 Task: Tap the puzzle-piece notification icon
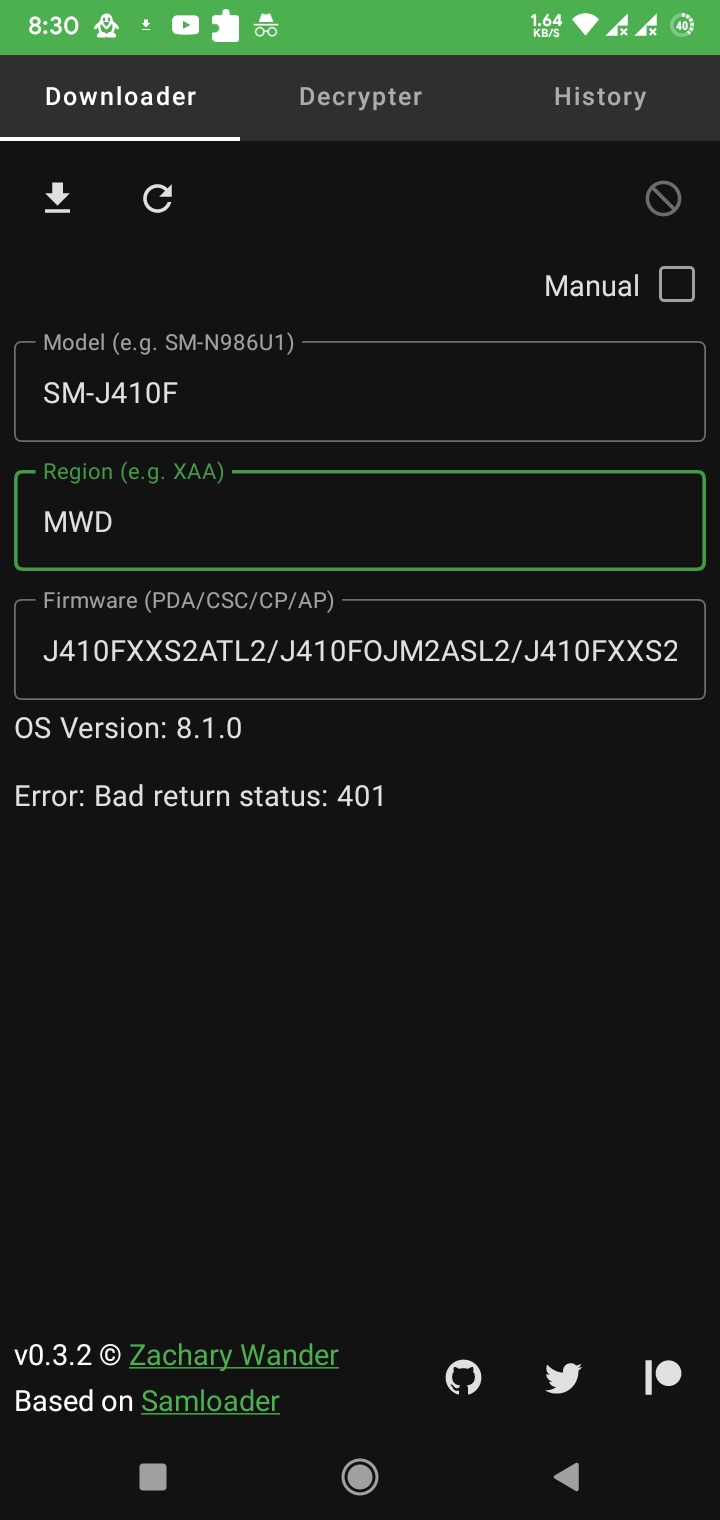point(224,25)
